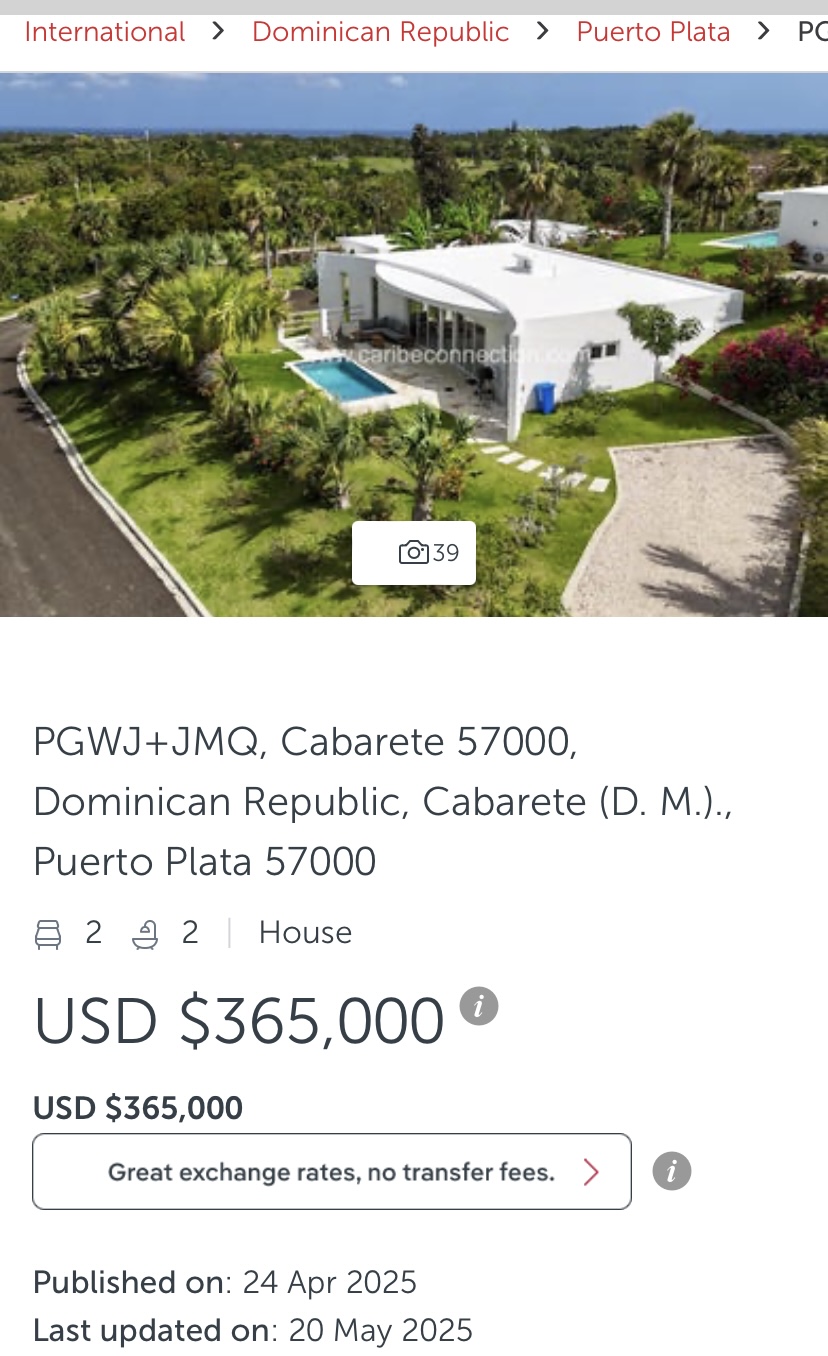The height and width of the screenshot is (1356, 828).
Task: Open the exchange rates offer banner
Action: [332, 1171]
